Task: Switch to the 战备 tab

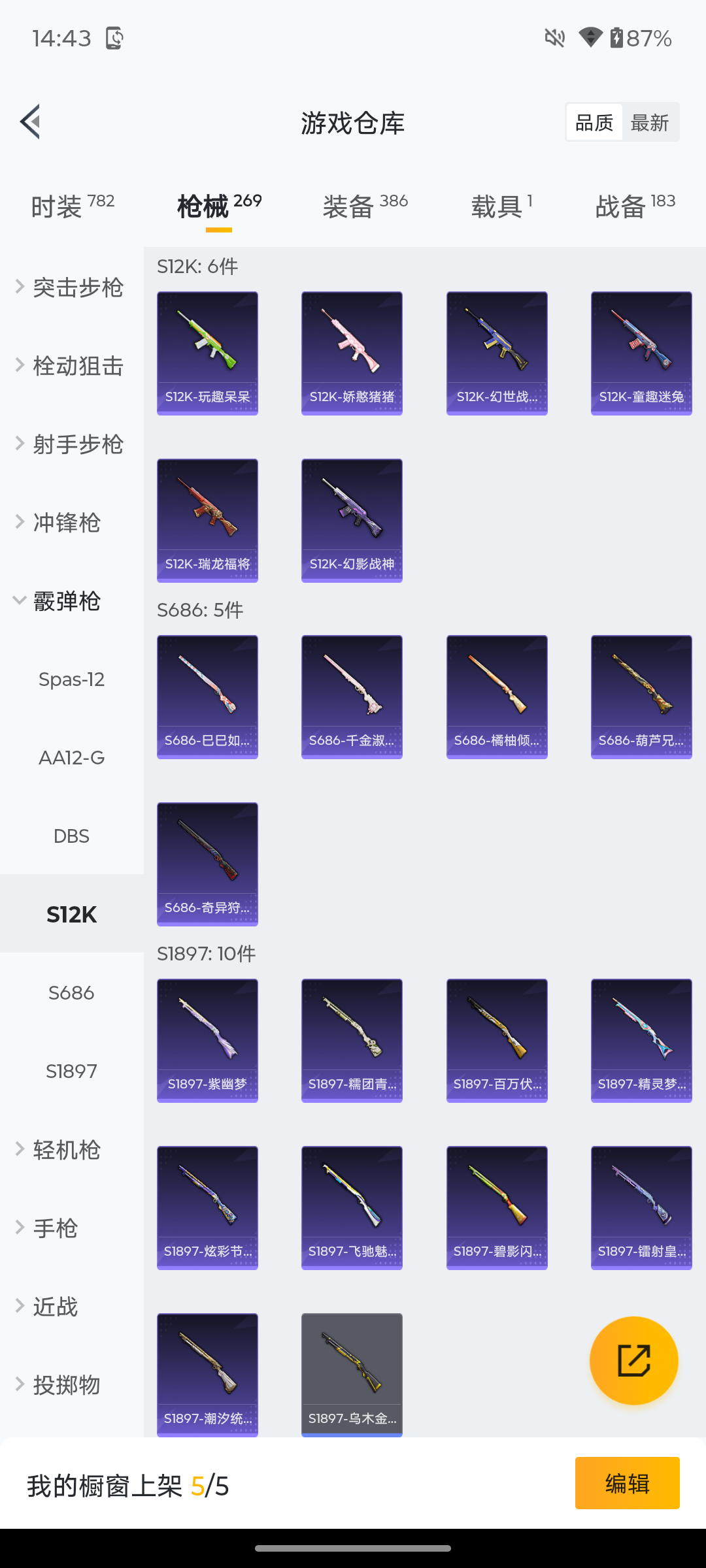Action: pyautogui.click(x=634, y=206)
